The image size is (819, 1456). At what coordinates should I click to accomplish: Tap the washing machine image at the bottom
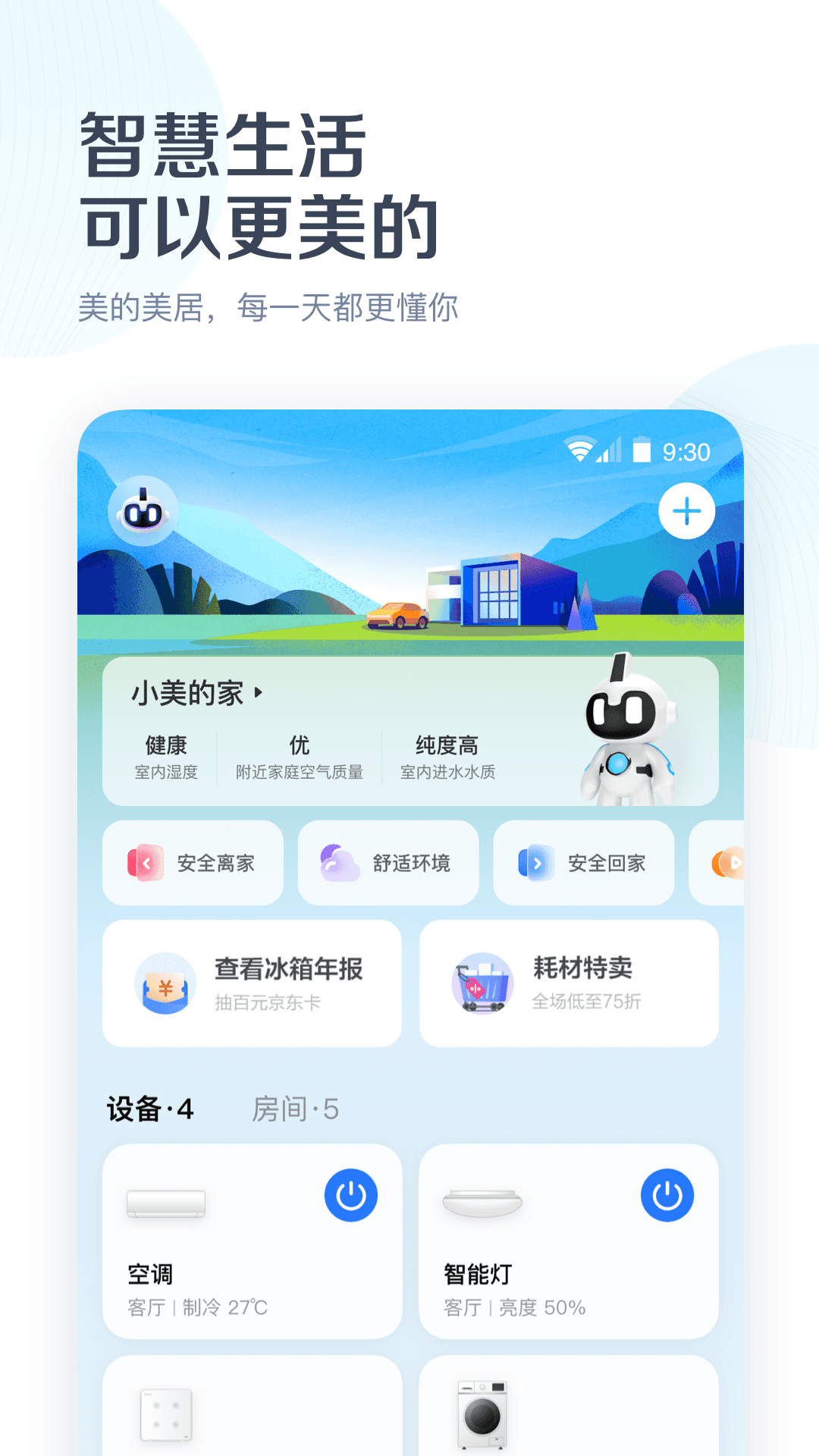[x=483, y=1412]
